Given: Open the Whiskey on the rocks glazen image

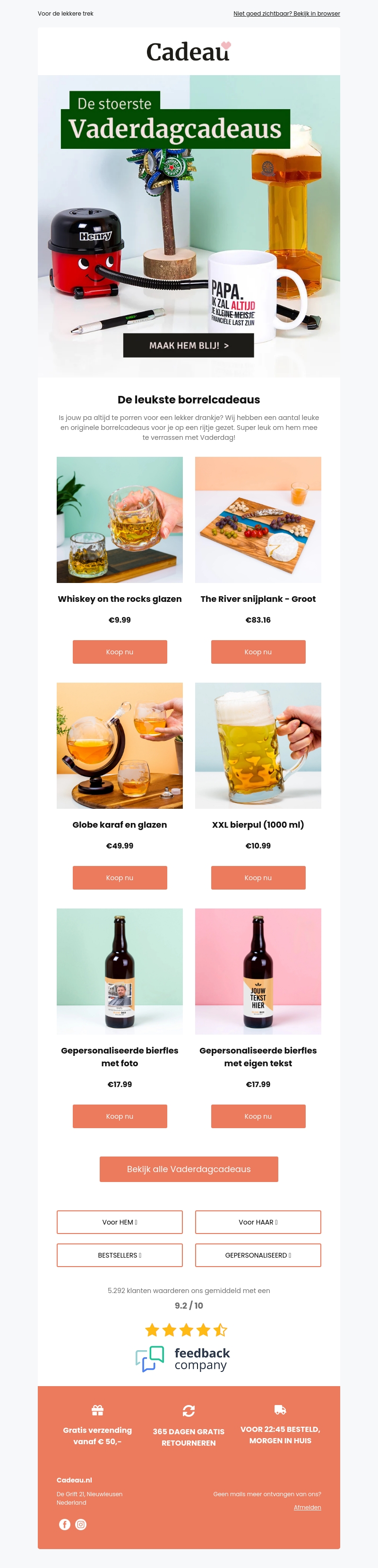Looking at the screenshot, I should point(120,520).
